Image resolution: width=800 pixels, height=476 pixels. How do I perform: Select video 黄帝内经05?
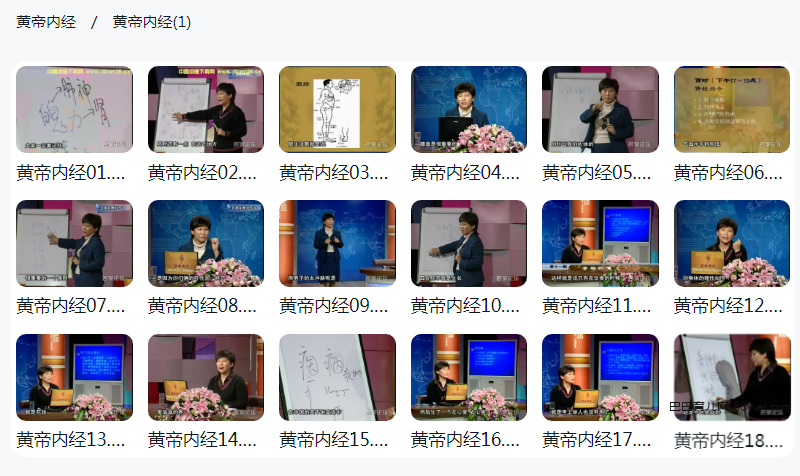click(600, 110)
